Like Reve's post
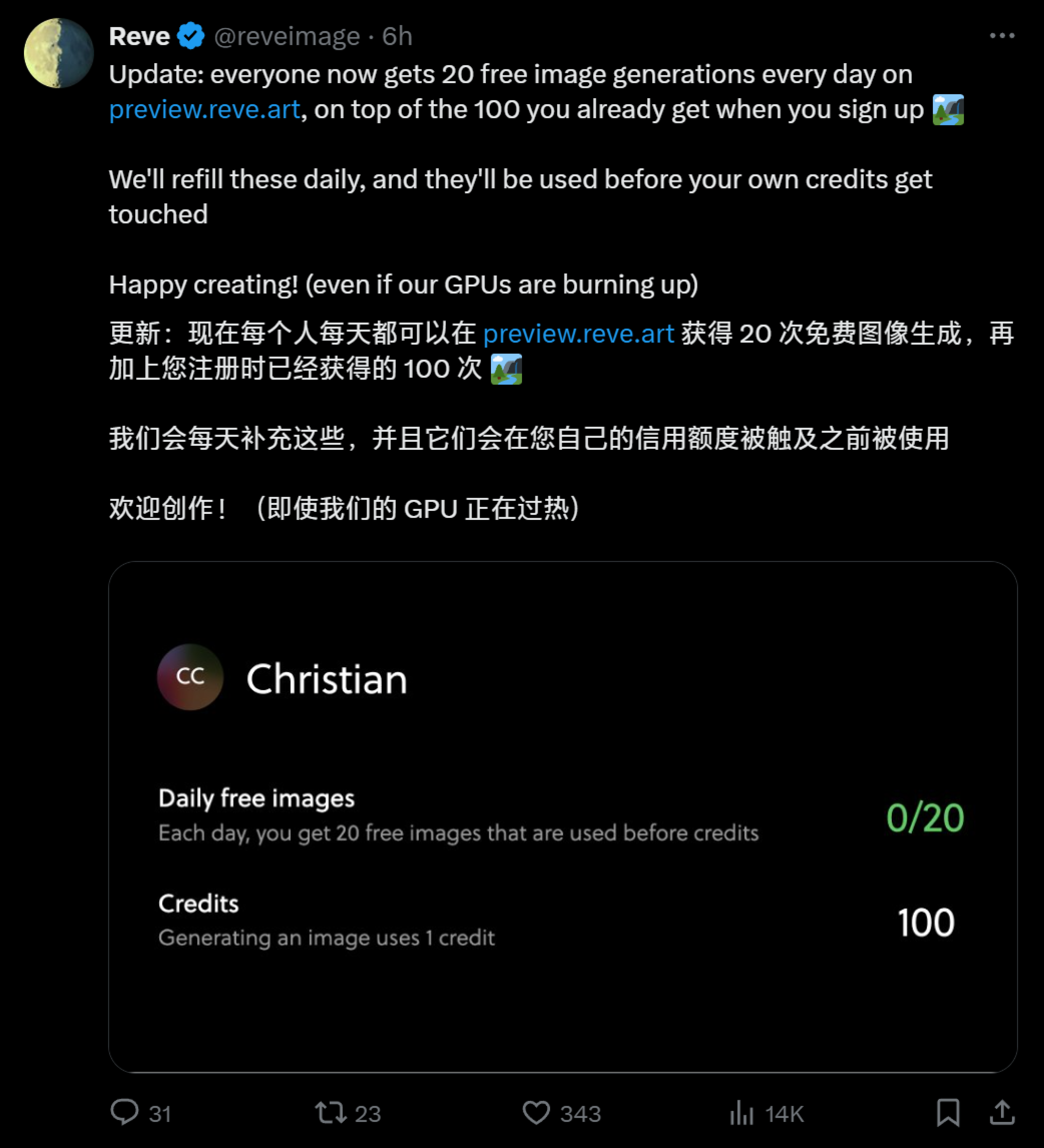The image size is (1044, 1148). [x=562, y=1113]
